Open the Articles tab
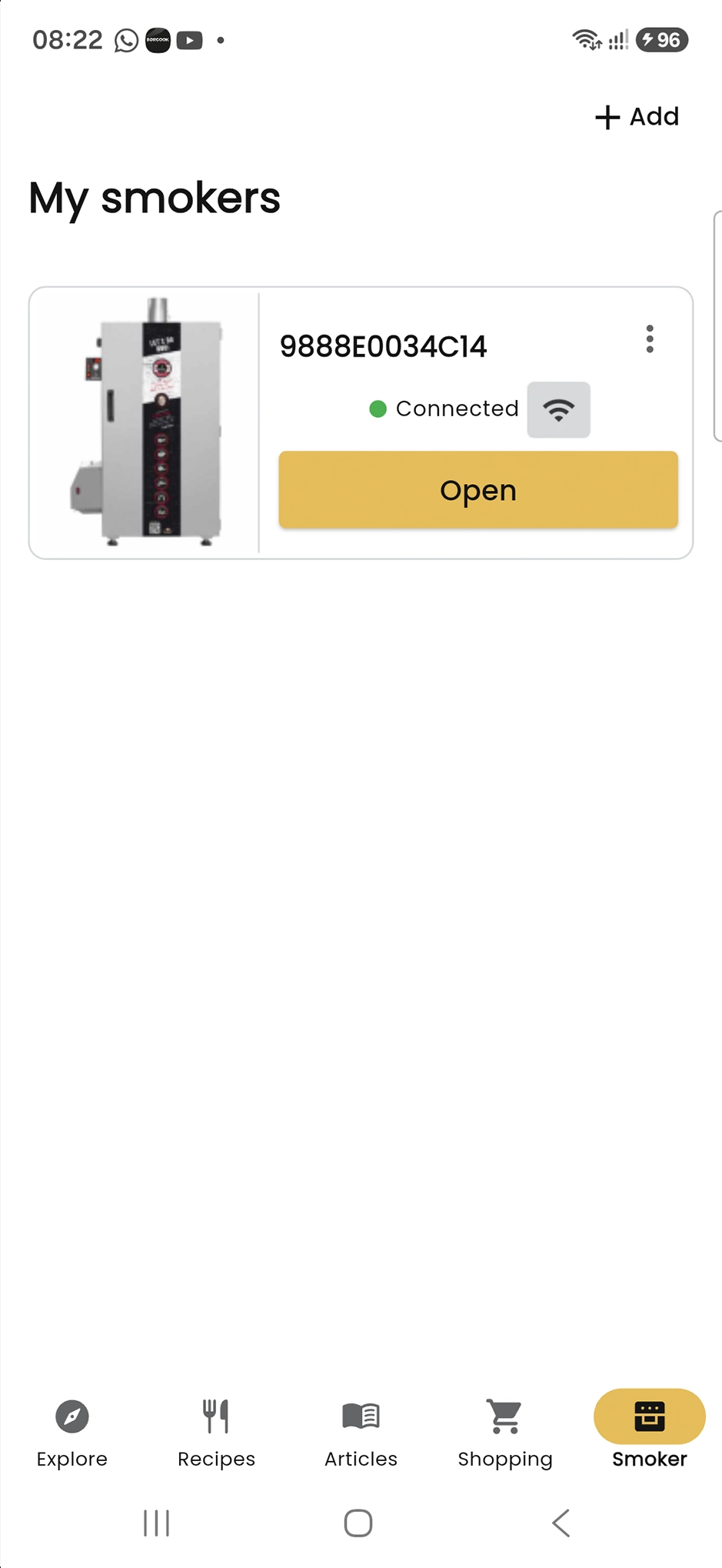Viewport: 722px width, 1568px height. 361,1433
